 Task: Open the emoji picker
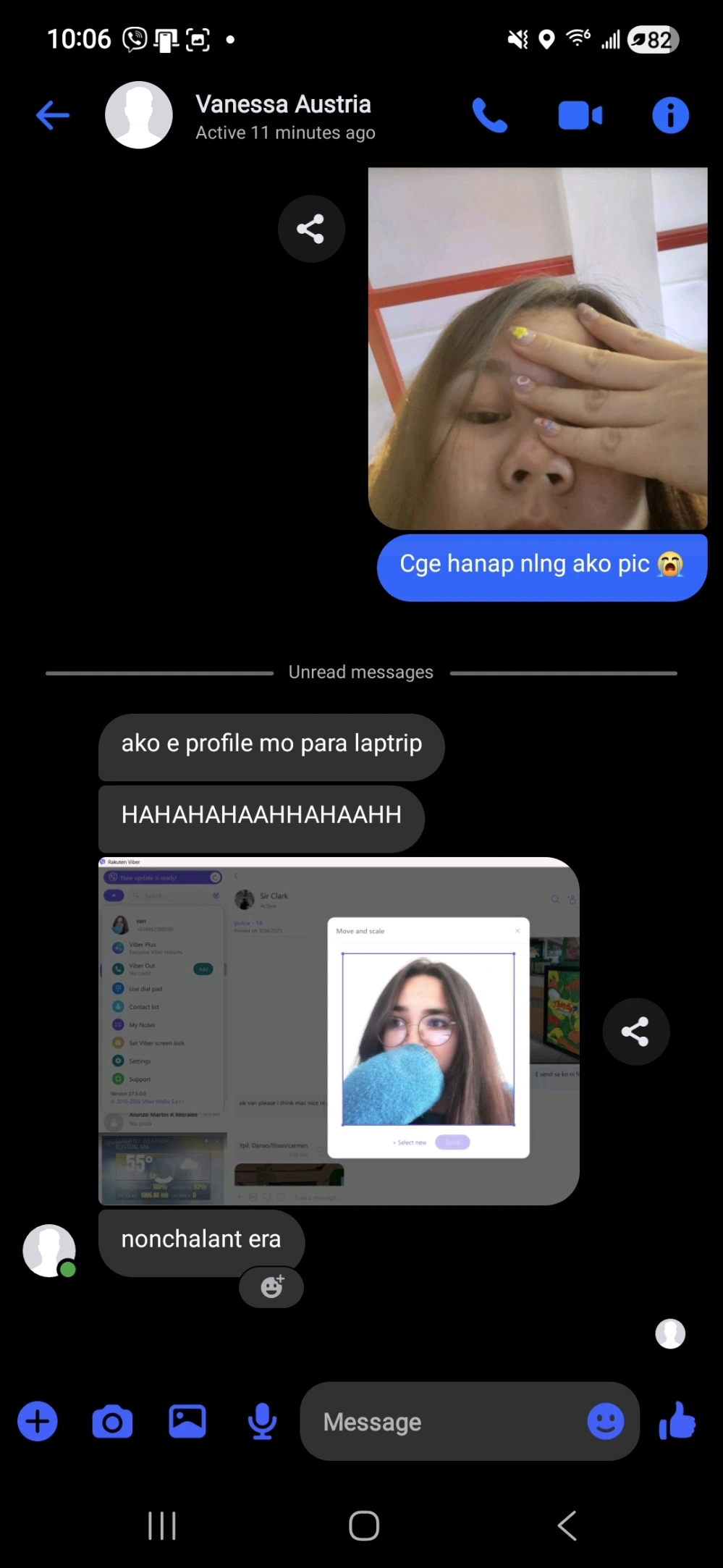pos(605,1421)
